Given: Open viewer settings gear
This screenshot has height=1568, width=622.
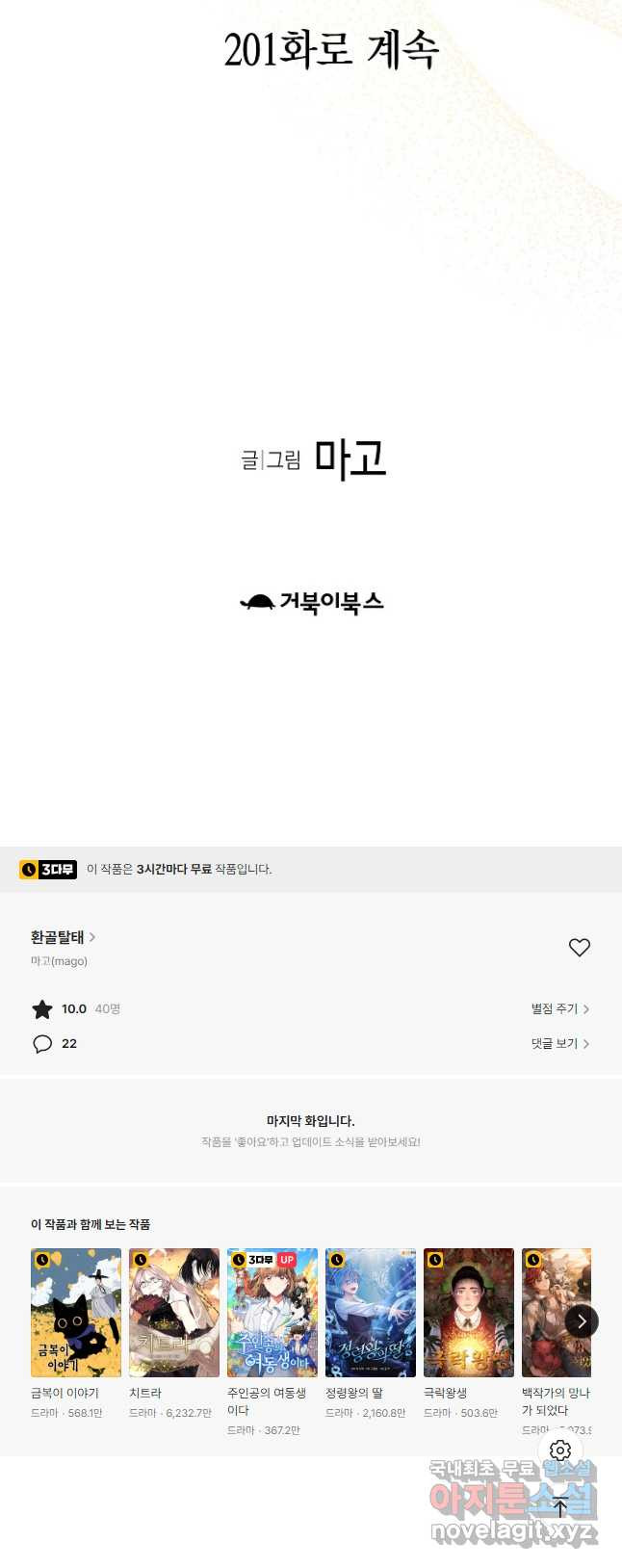Looking at the screenshot, I should 560,1450.
